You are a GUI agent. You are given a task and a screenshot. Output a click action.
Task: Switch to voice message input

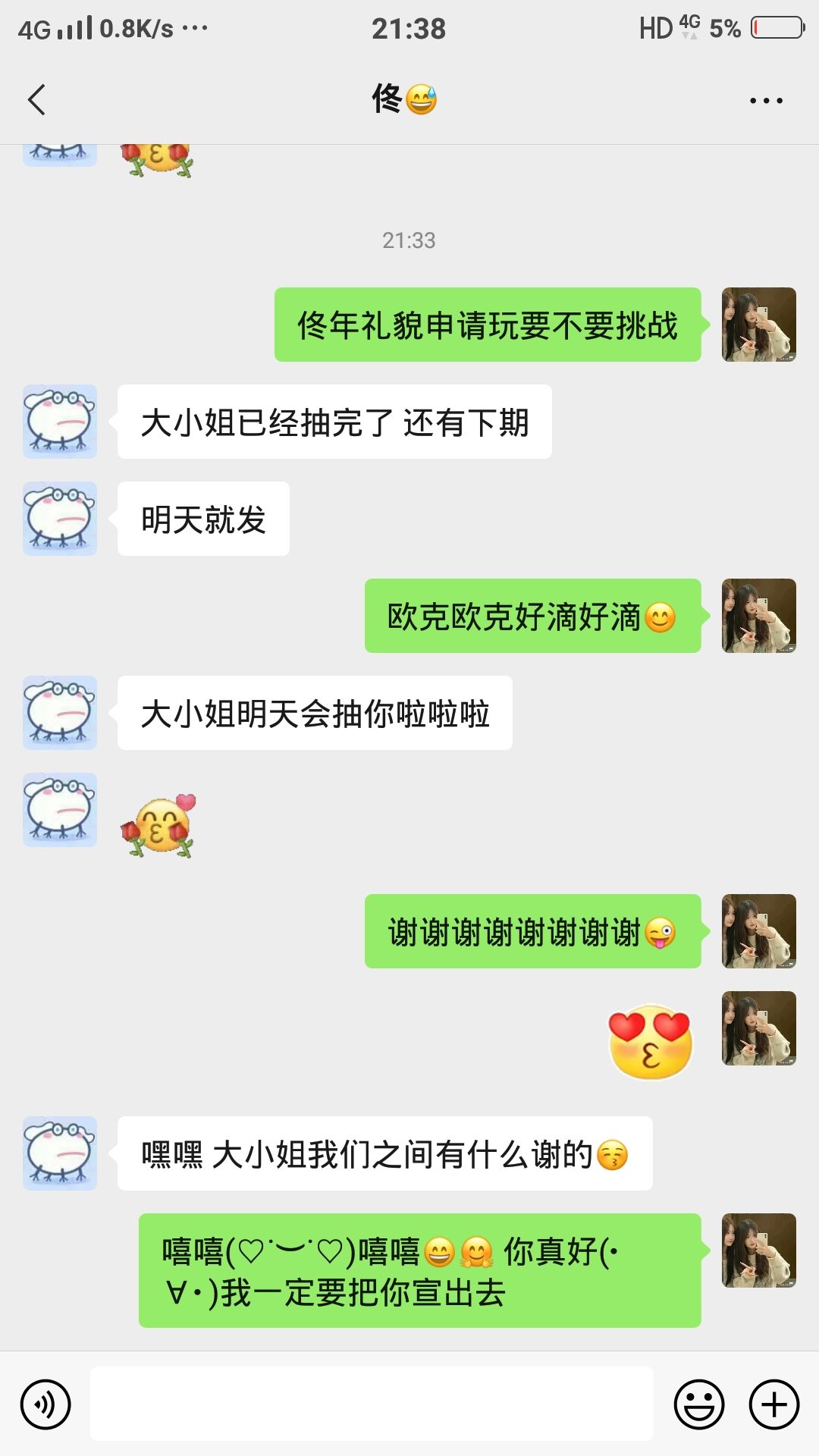tap(45, 1404)
